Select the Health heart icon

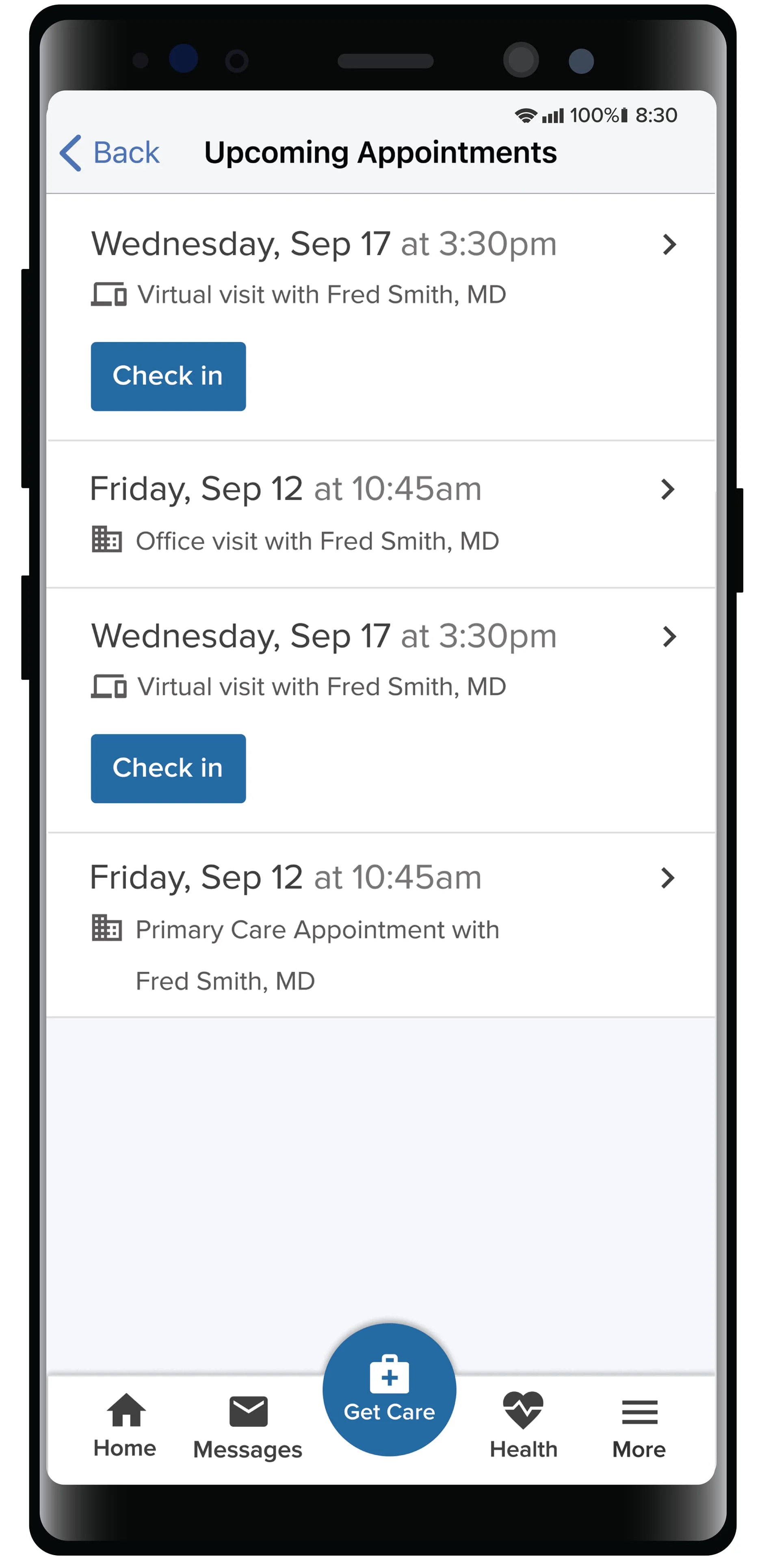(x=523, y=1411)
